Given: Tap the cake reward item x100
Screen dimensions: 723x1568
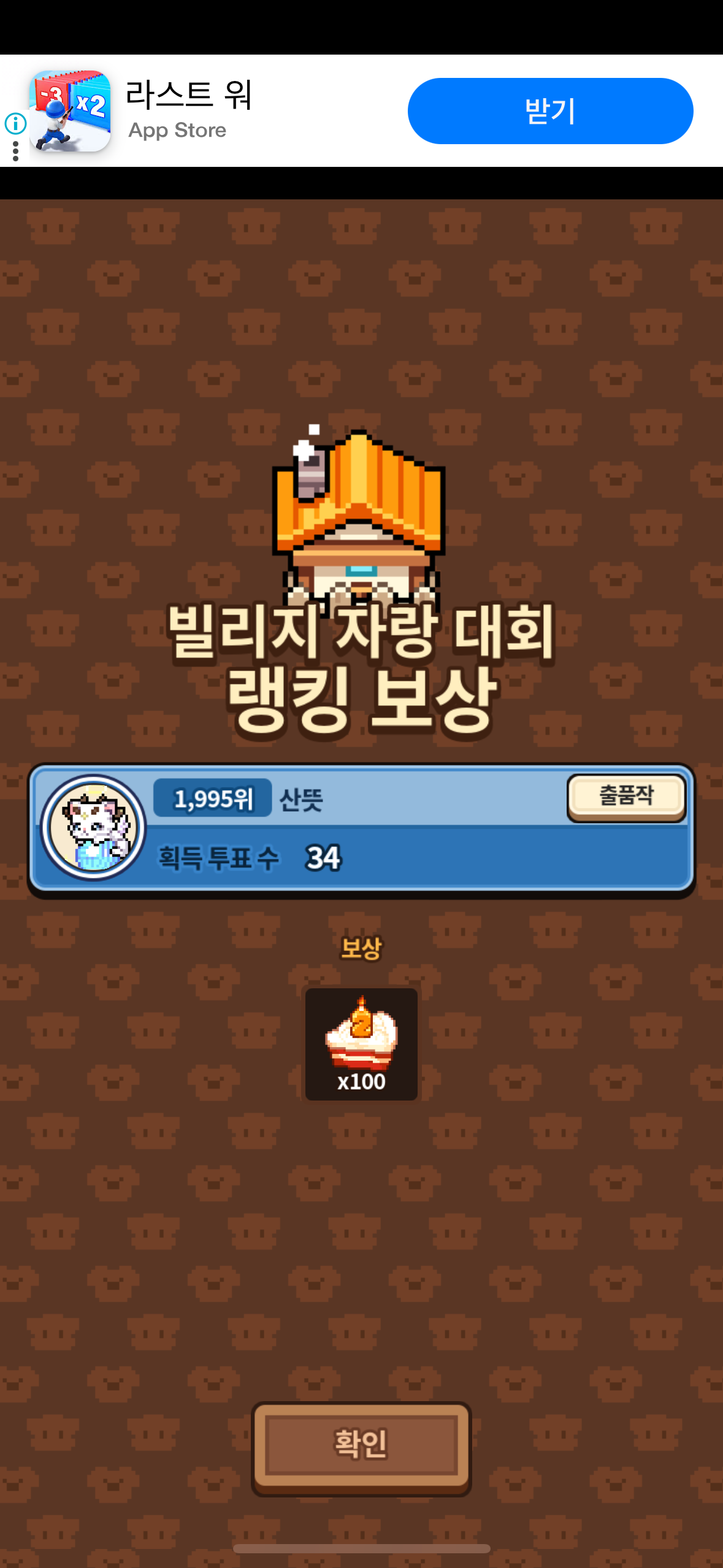Looking at the screenshot, I should [361, 1043].
